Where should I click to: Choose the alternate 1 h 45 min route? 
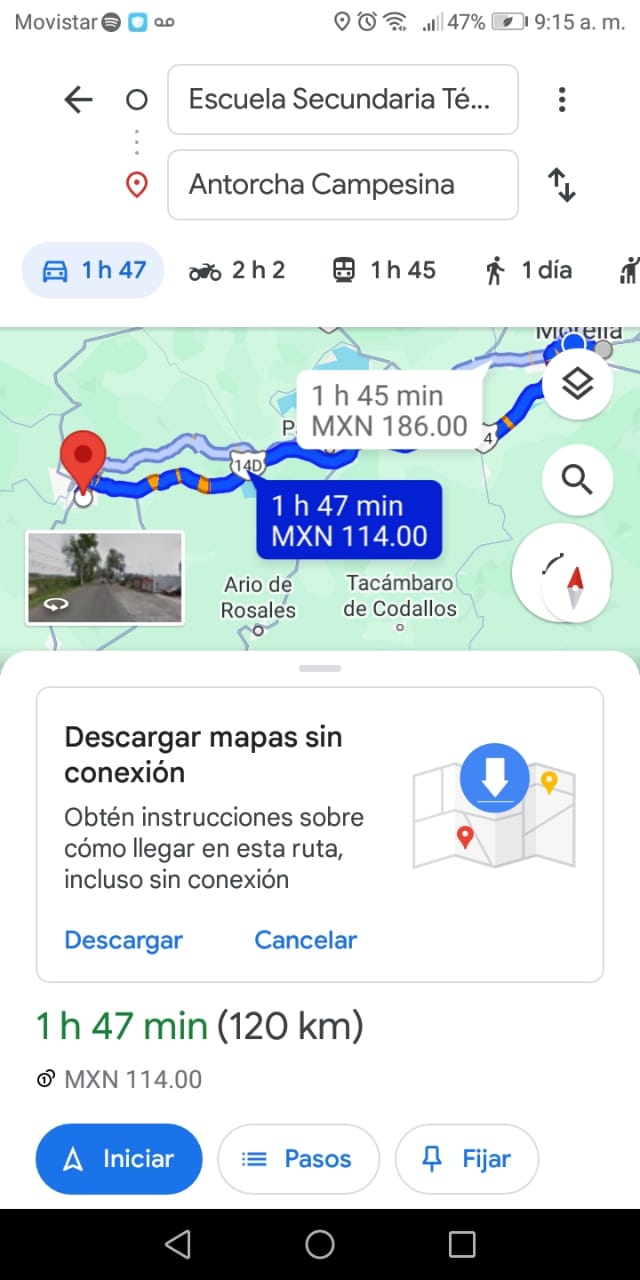coord(389,410)
